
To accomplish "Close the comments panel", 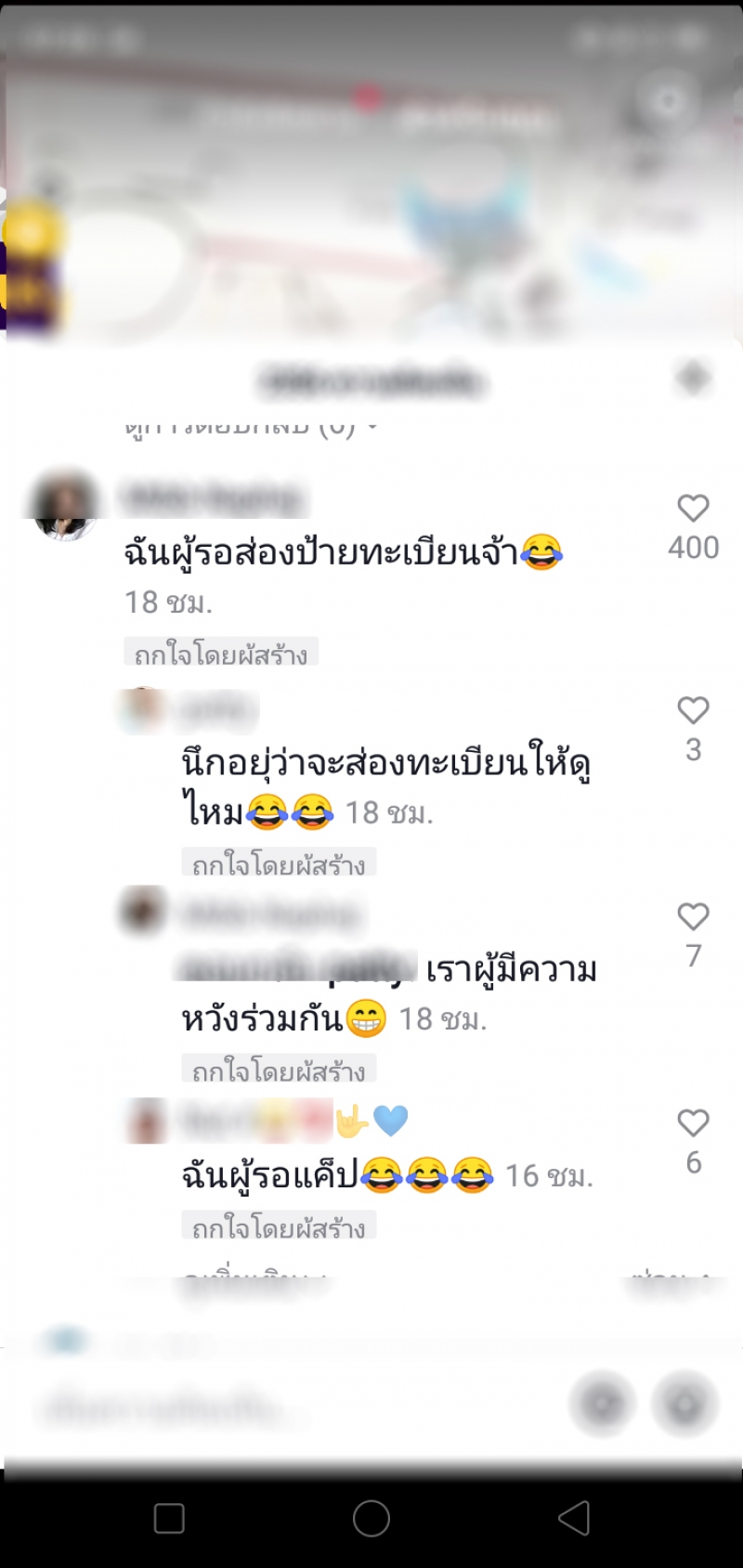I will (x=693, y=378).
